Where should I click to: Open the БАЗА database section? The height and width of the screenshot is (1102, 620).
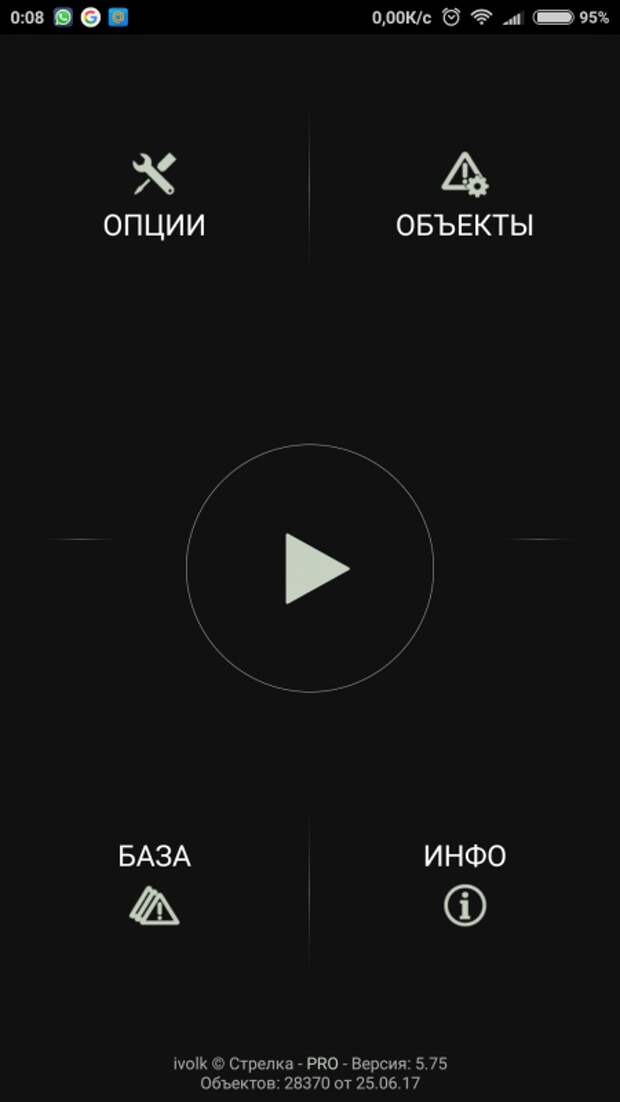pyautogui.click(x=154, y=884)
